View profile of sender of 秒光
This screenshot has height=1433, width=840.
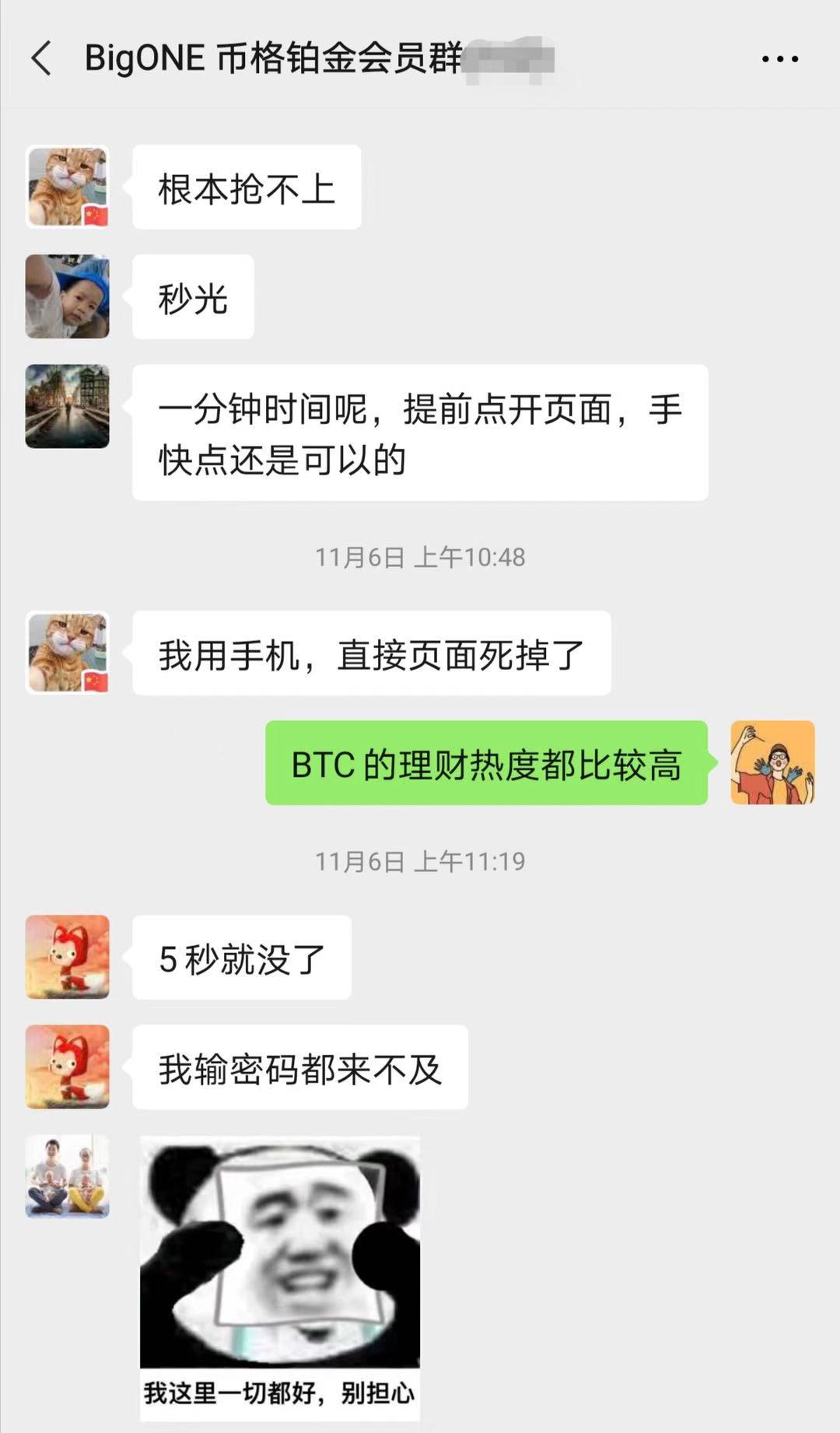click(68, 296)
